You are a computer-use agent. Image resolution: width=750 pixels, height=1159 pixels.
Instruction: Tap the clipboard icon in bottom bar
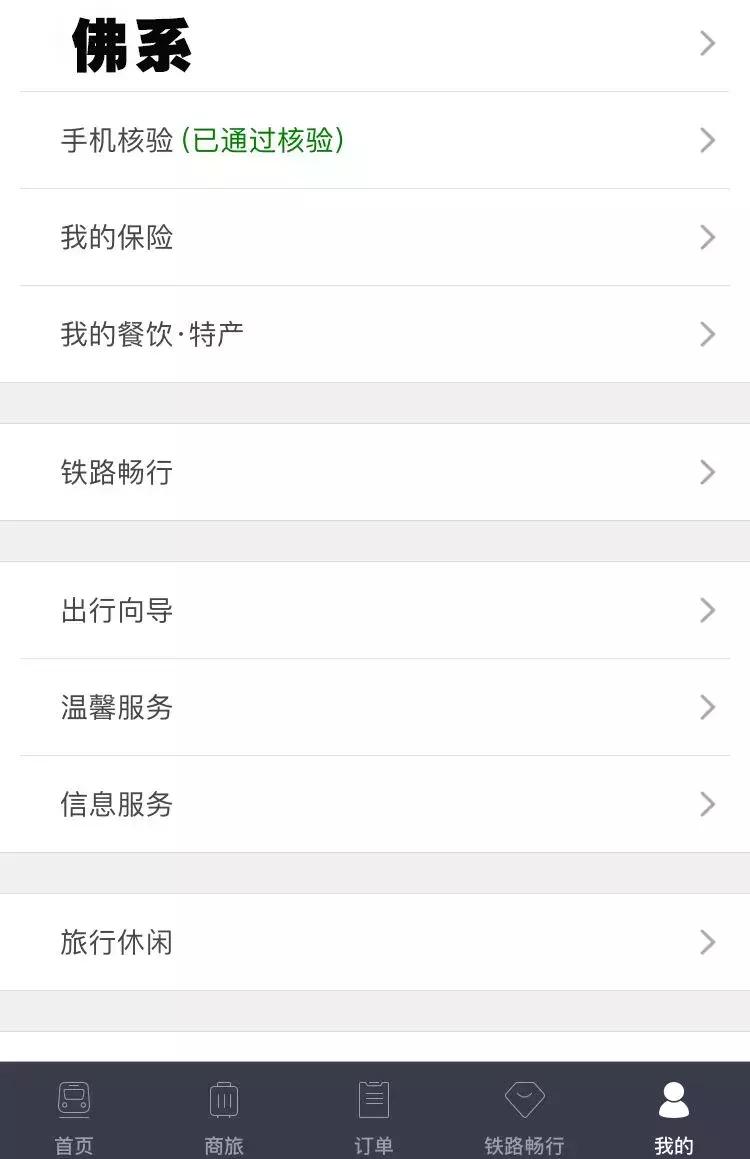coord(374,1098)
